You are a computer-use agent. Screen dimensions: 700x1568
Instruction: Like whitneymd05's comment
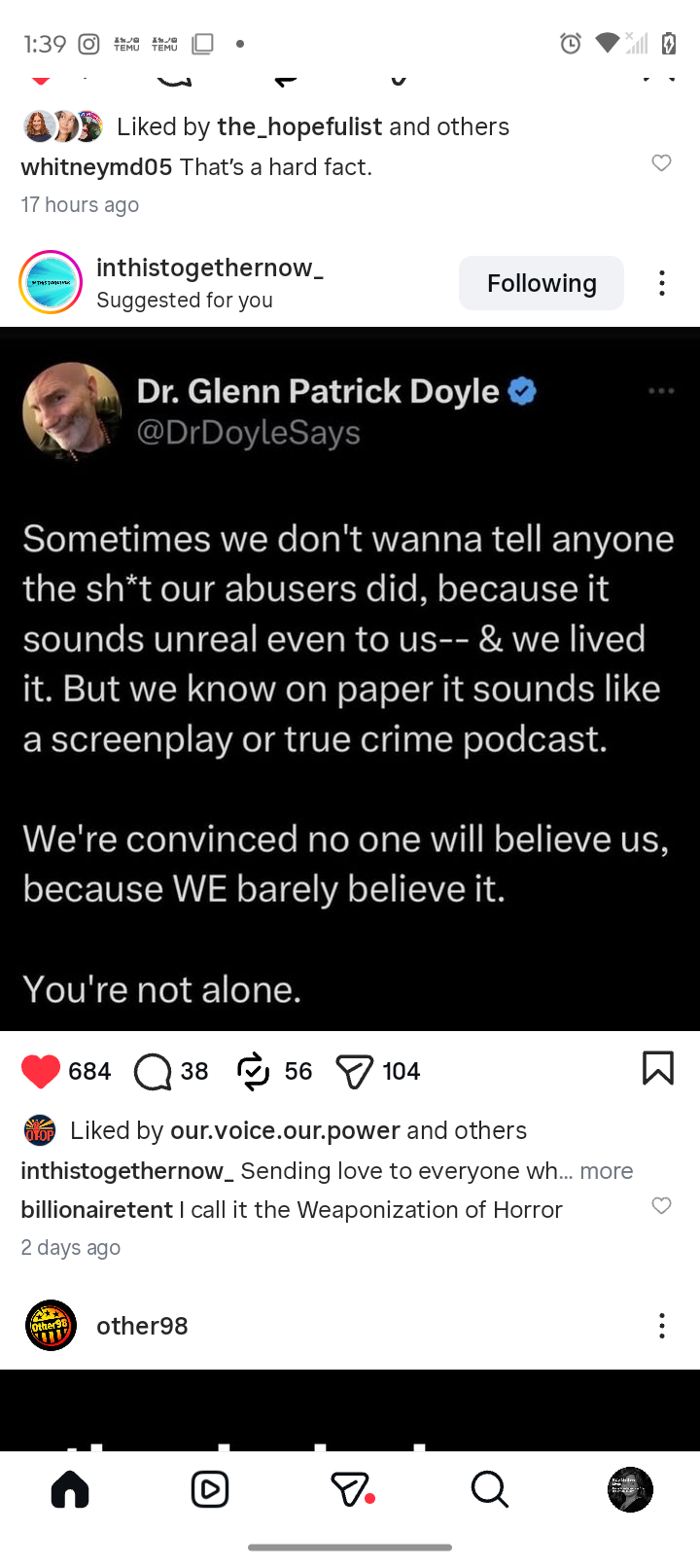coord(661,163)
